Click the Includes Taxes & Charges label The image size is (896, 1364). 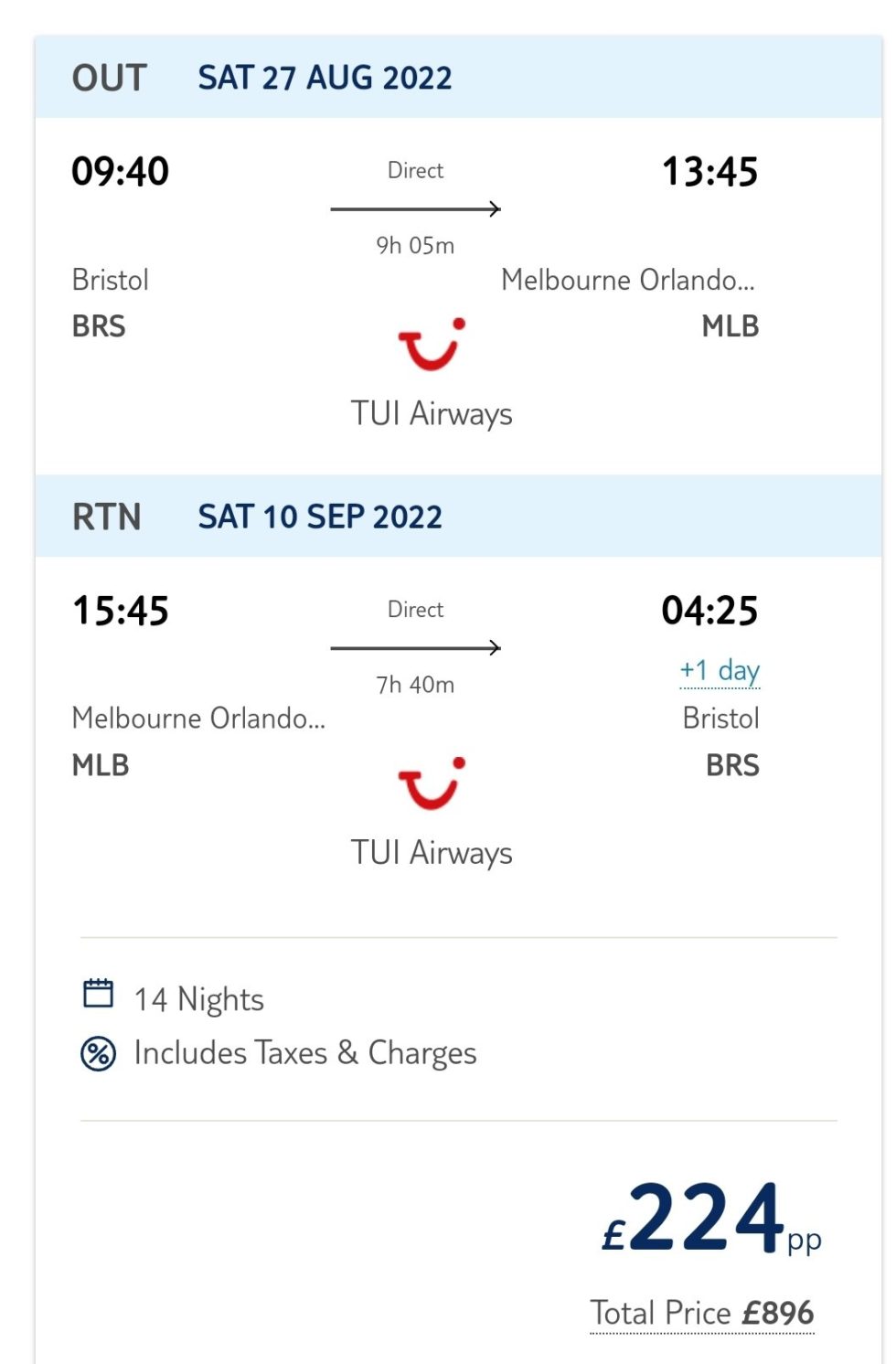coord(304,1053)
